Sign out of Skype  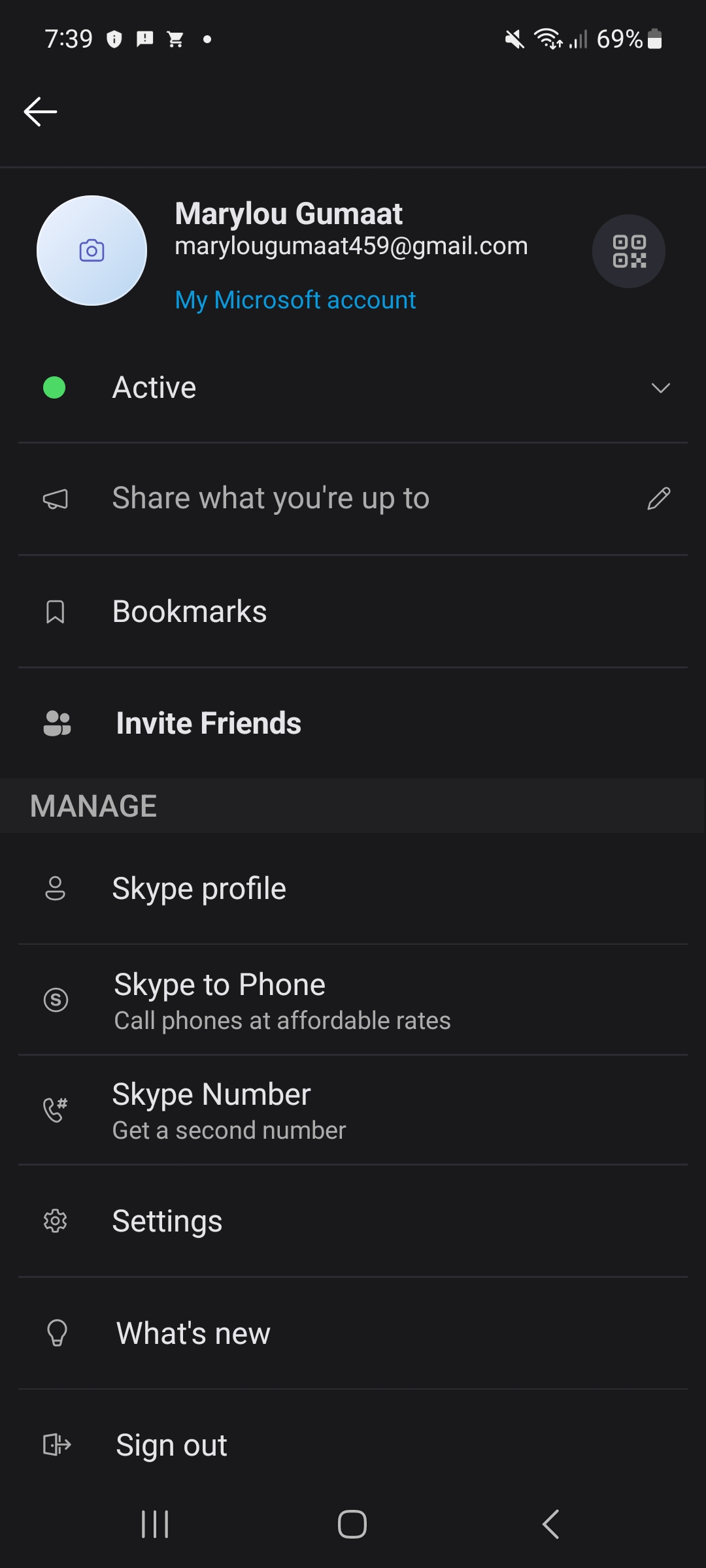point(353,1445)
